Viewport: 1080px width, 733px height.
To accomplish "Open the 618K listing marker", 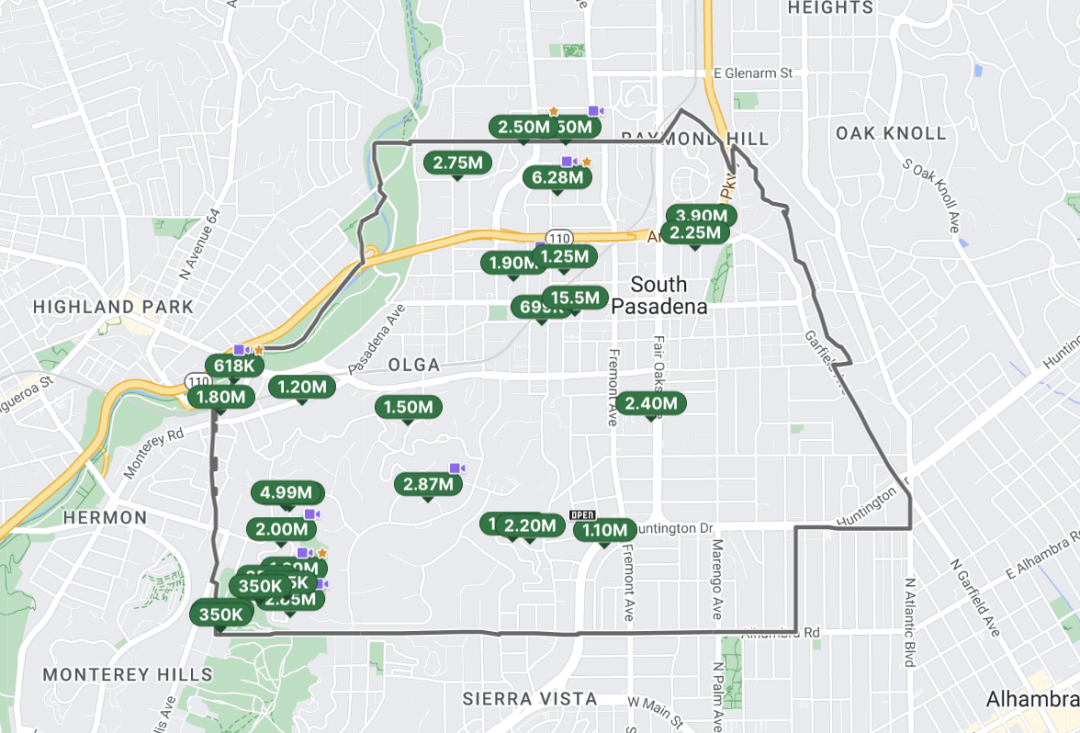I will [235, 367].
